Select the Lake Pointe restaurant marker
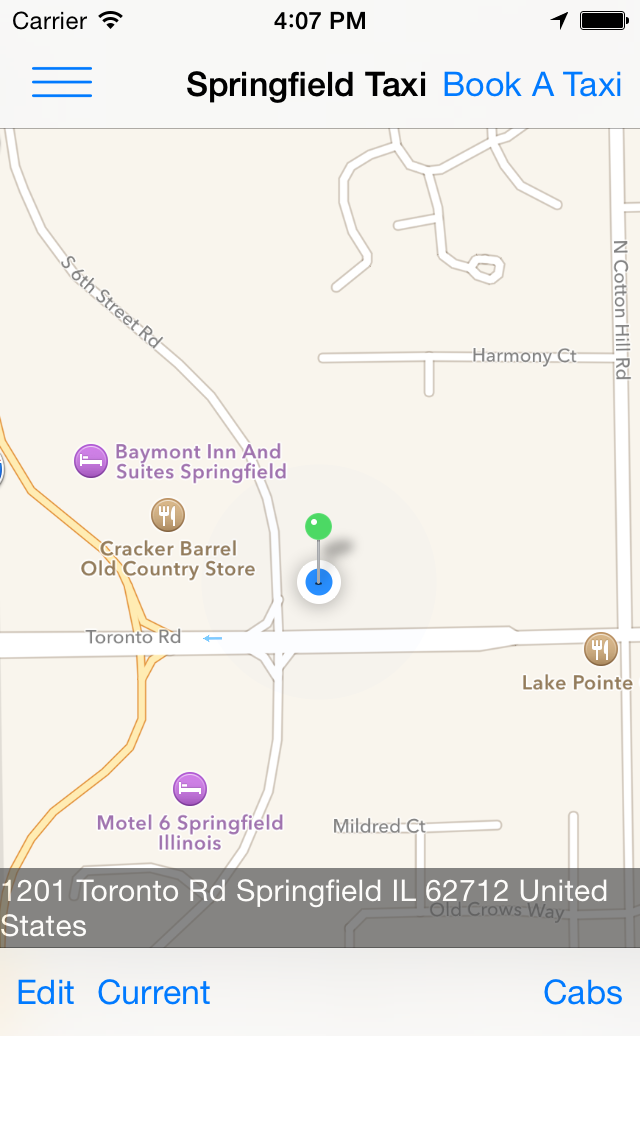 (601, 649)
